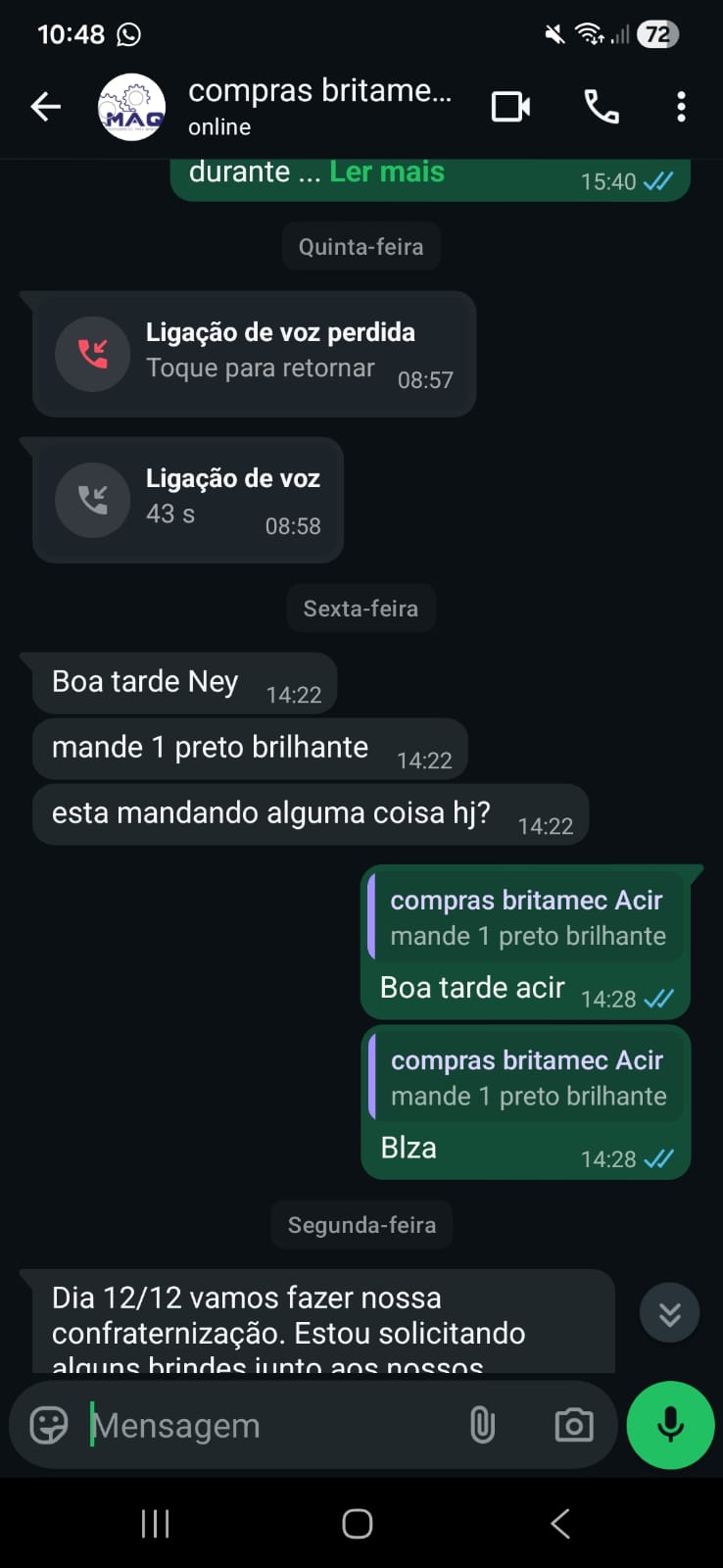This screenshot has width=723, height=1568.
Task: Tap the microphone to record audio
Action: [x=671, y=1425]
